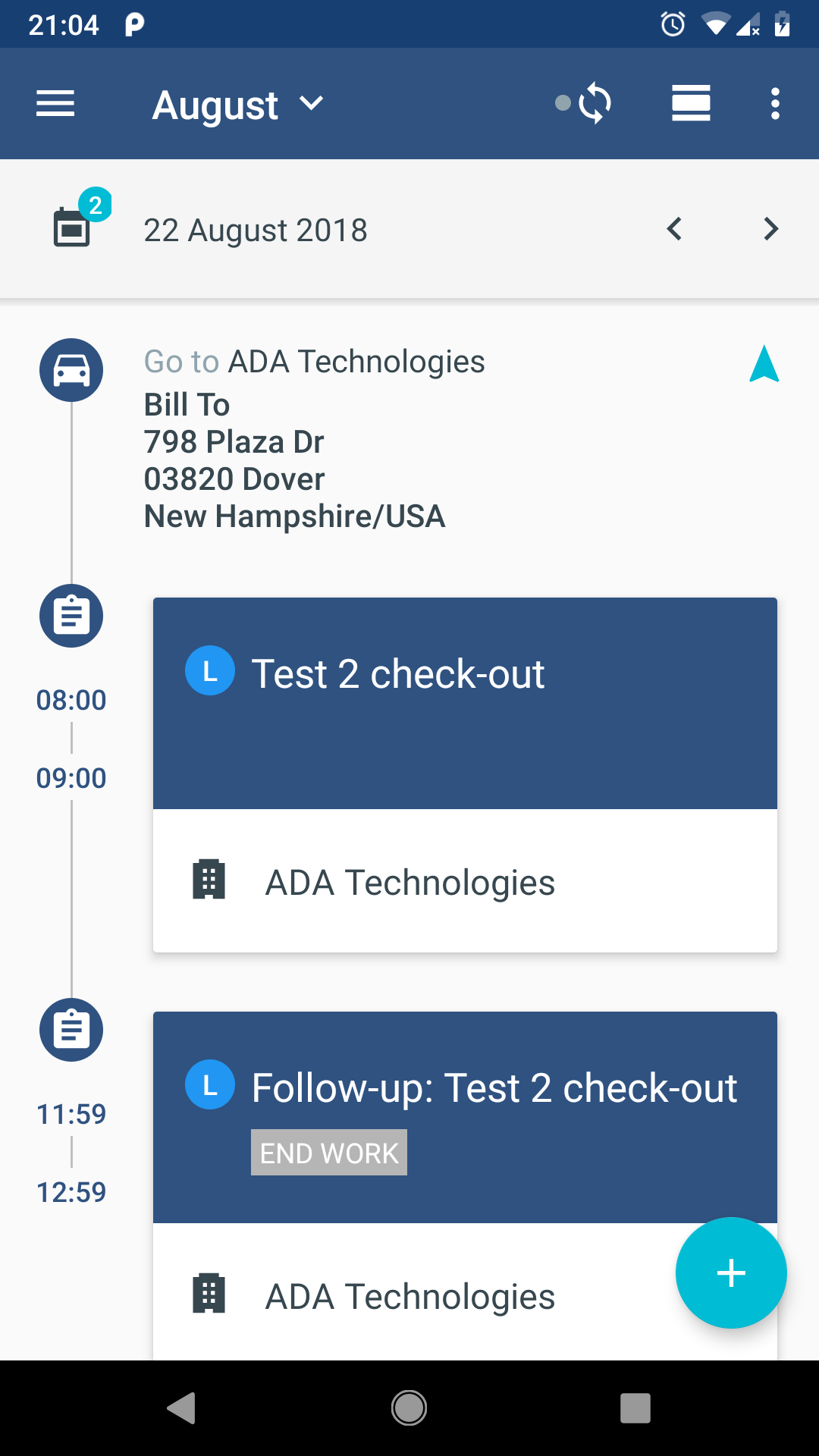Open the overflow menu
This screenshot has height=1456, width=819.
[x=774, y=104]
